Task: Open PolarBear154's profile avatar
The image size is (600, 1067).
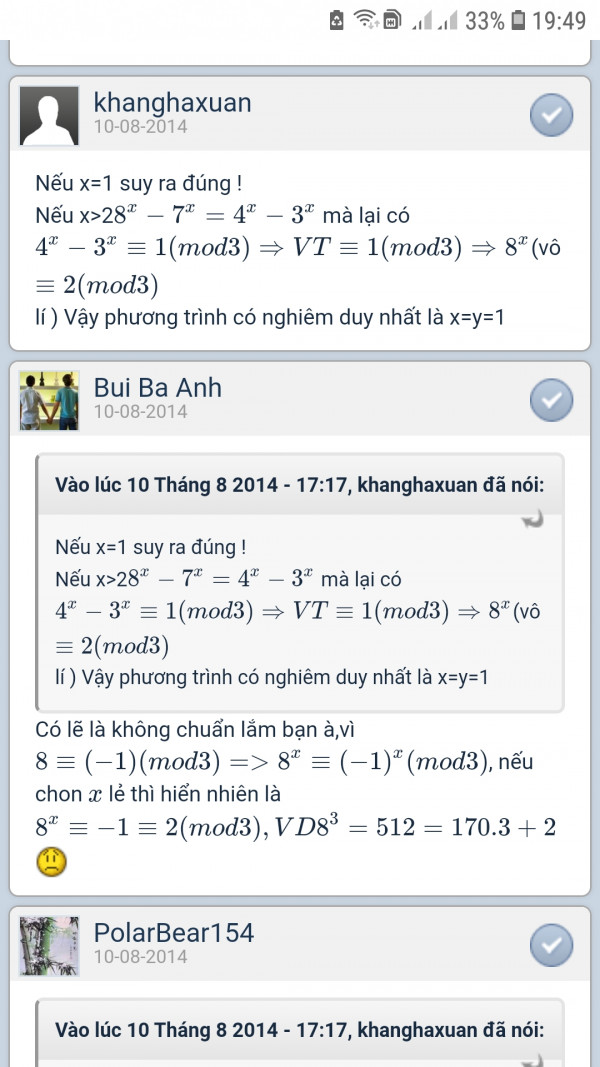Action: (49, 945)
